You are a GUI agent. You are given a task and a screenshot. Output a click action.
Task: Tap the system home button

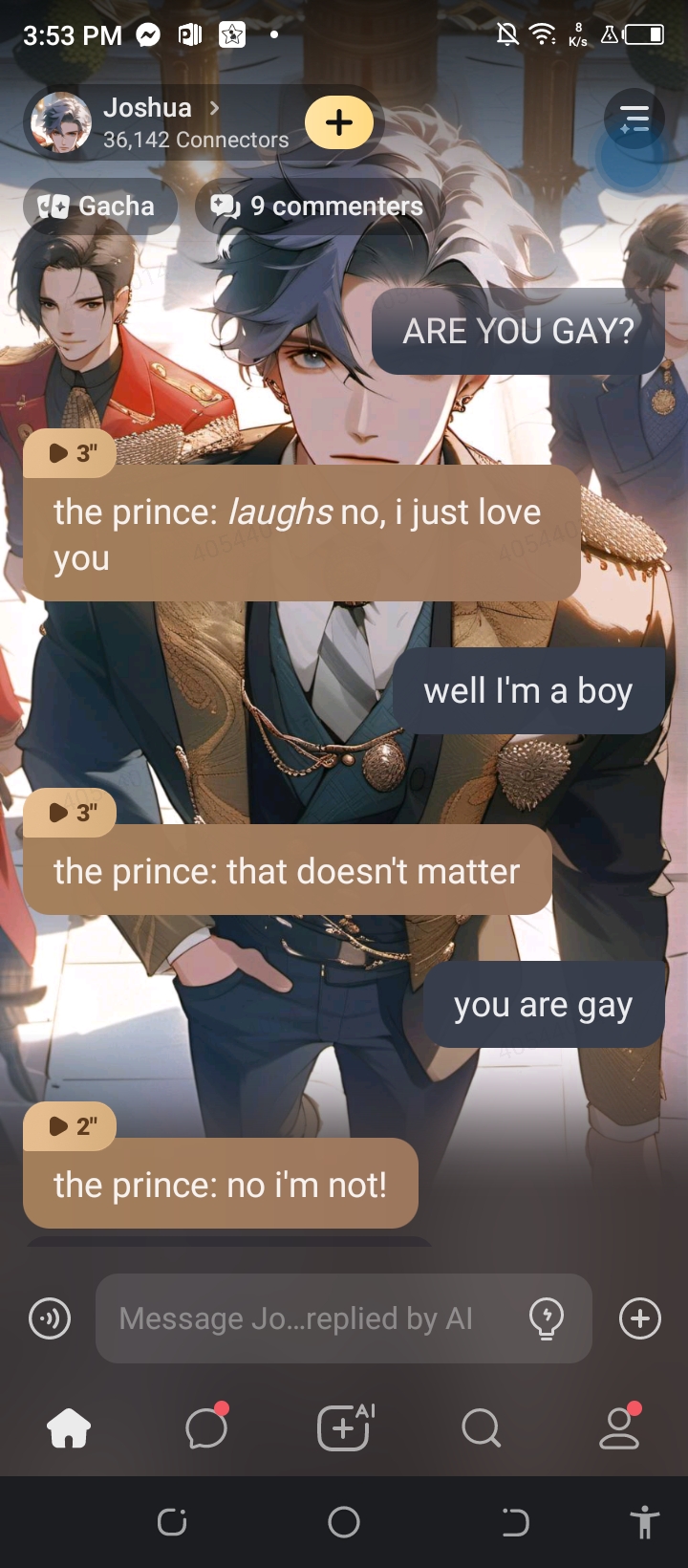pyautogui.click(x=344, y=1522)
